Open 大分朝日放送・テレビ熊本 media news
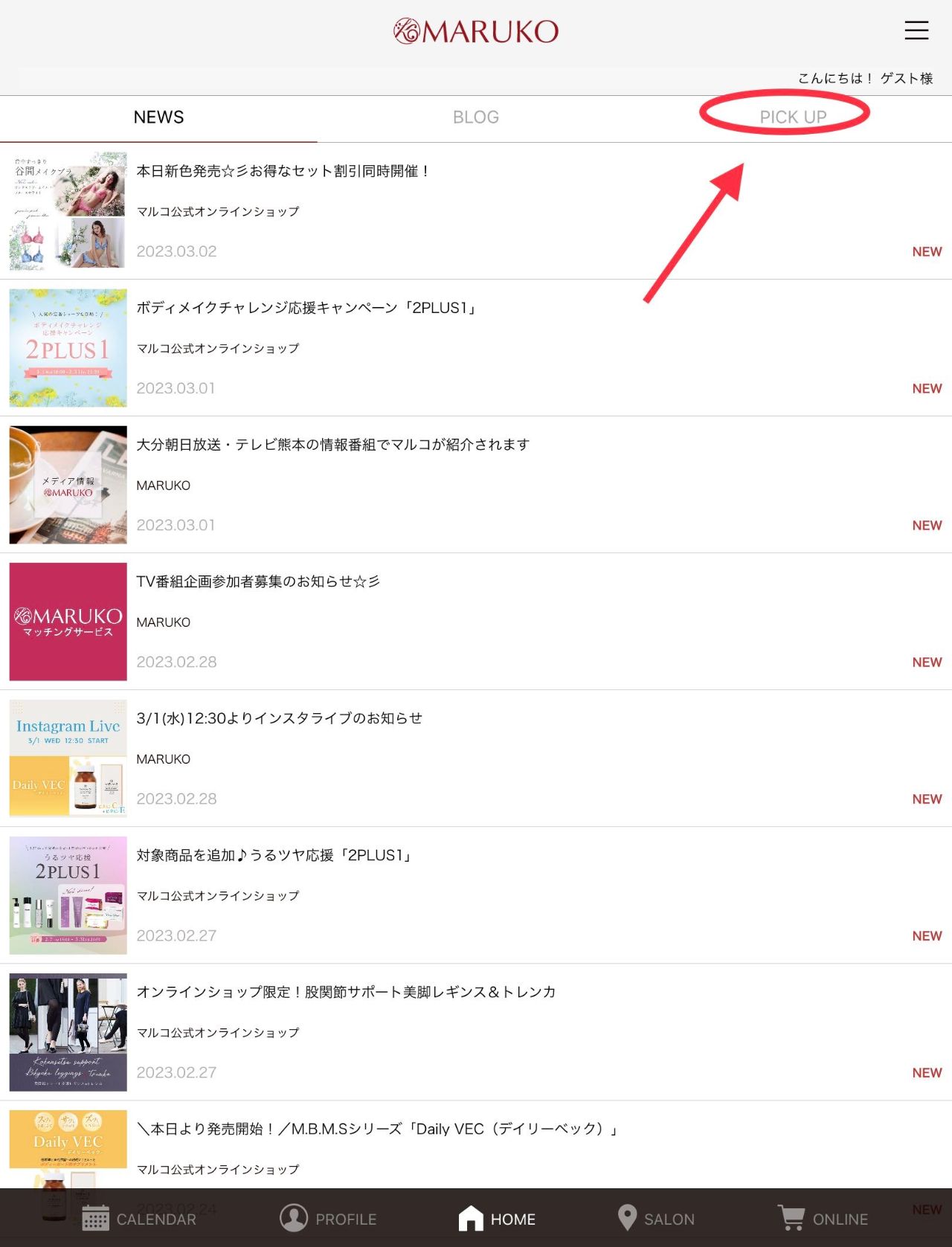 332,445
